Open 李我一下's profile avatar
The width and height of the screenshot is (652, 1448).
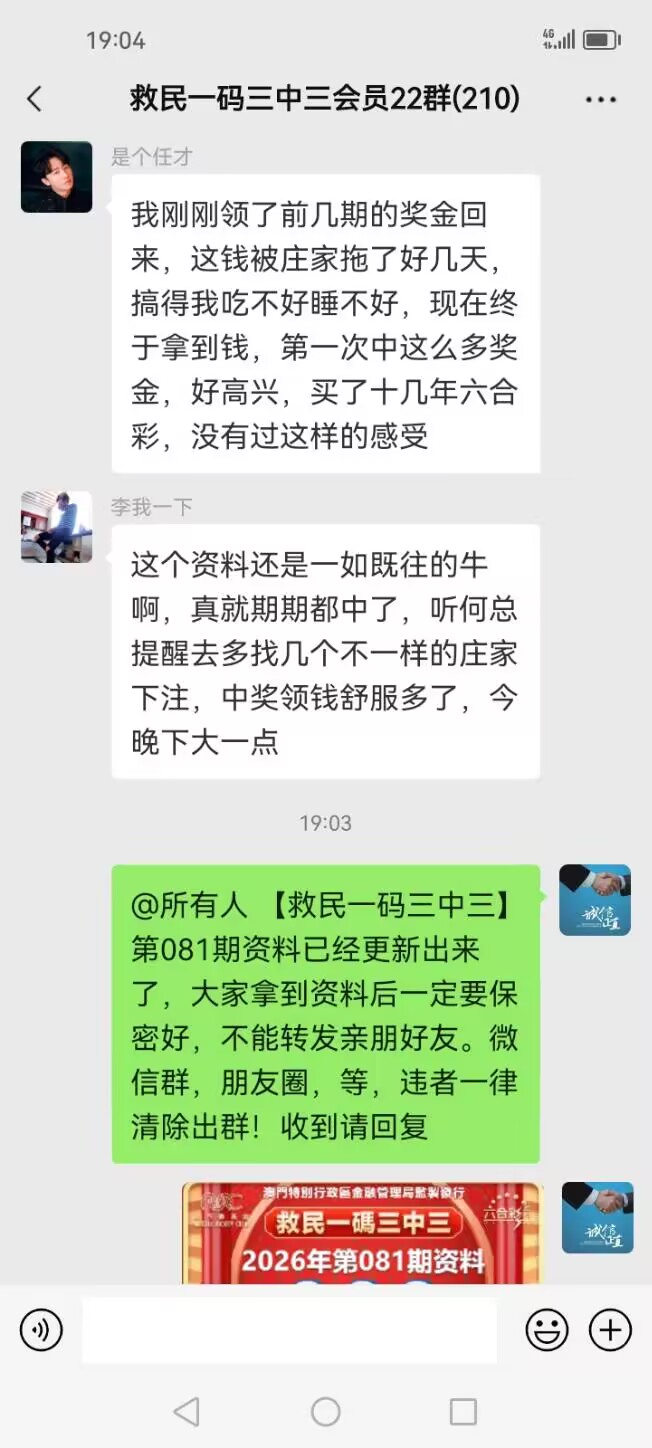click(57, 527)
